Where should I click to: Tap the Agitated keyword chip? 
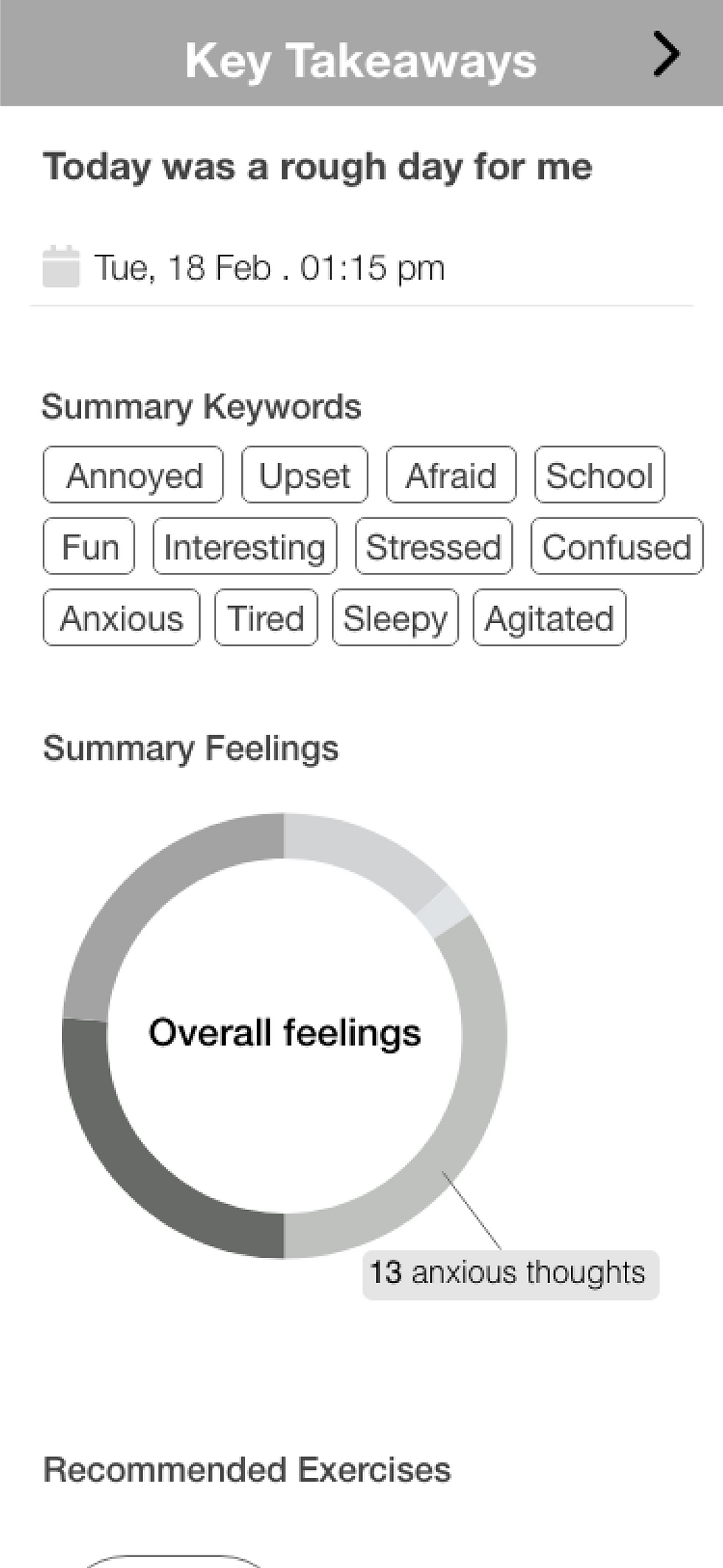[x=550, y=618]
